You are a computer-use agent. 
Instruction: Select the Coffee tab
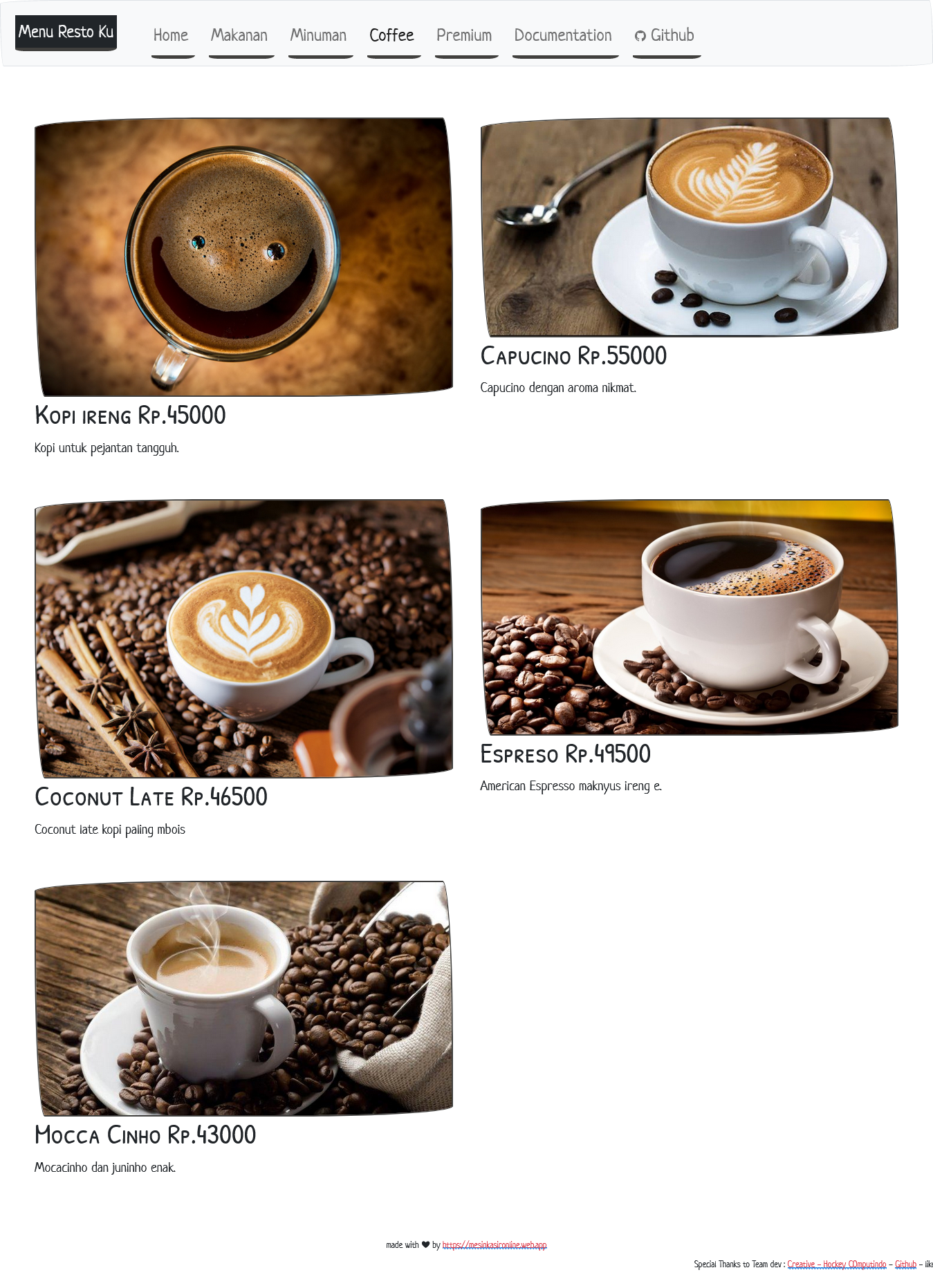[392, 36]
